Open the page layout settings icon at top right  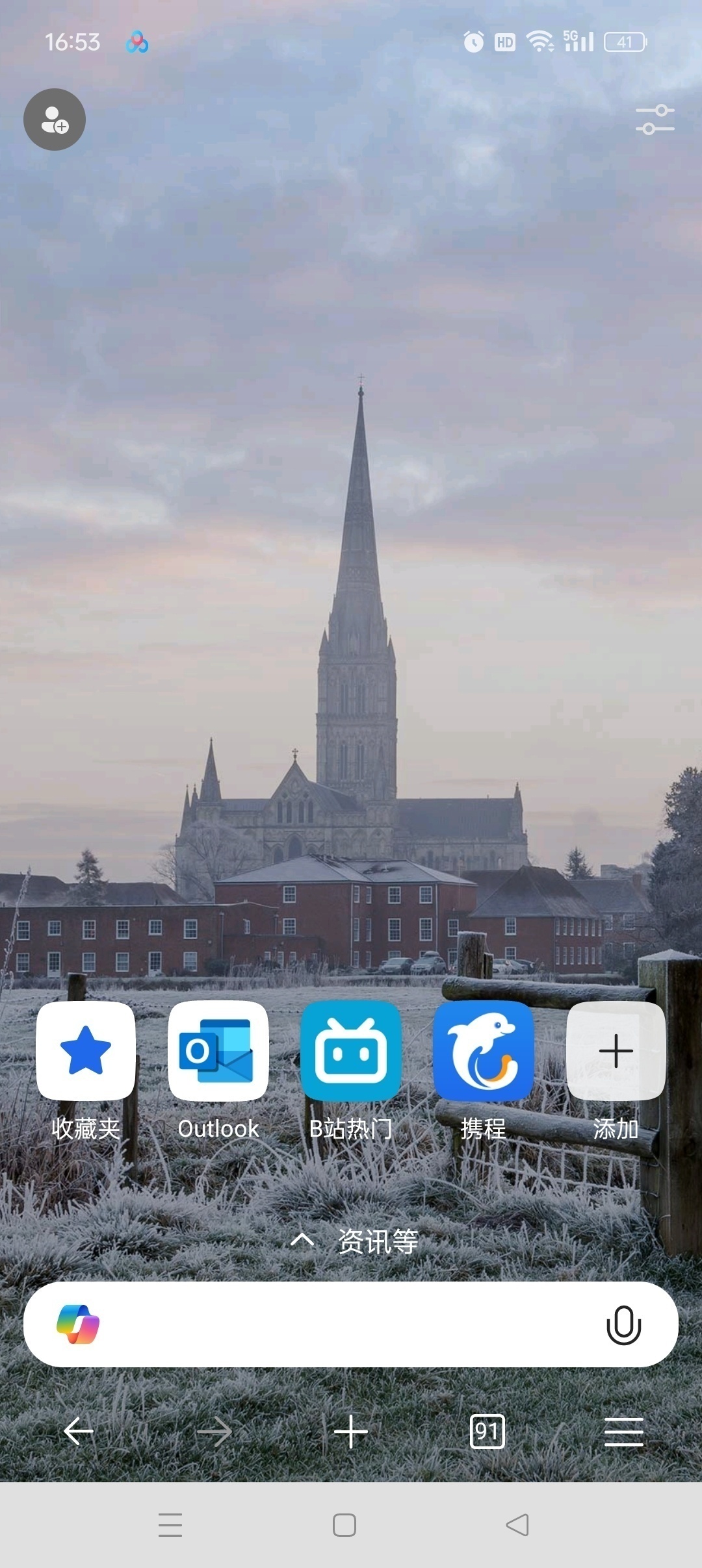coord(653,120)
